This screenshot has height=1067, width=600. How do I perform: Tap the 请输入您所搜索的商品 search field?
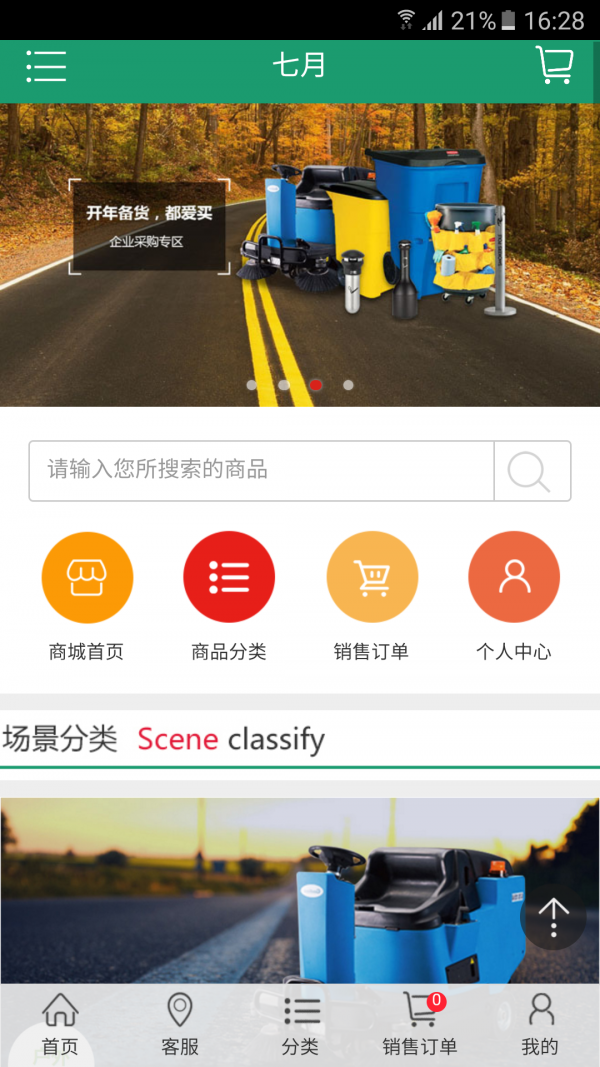[x=262, y=470]
